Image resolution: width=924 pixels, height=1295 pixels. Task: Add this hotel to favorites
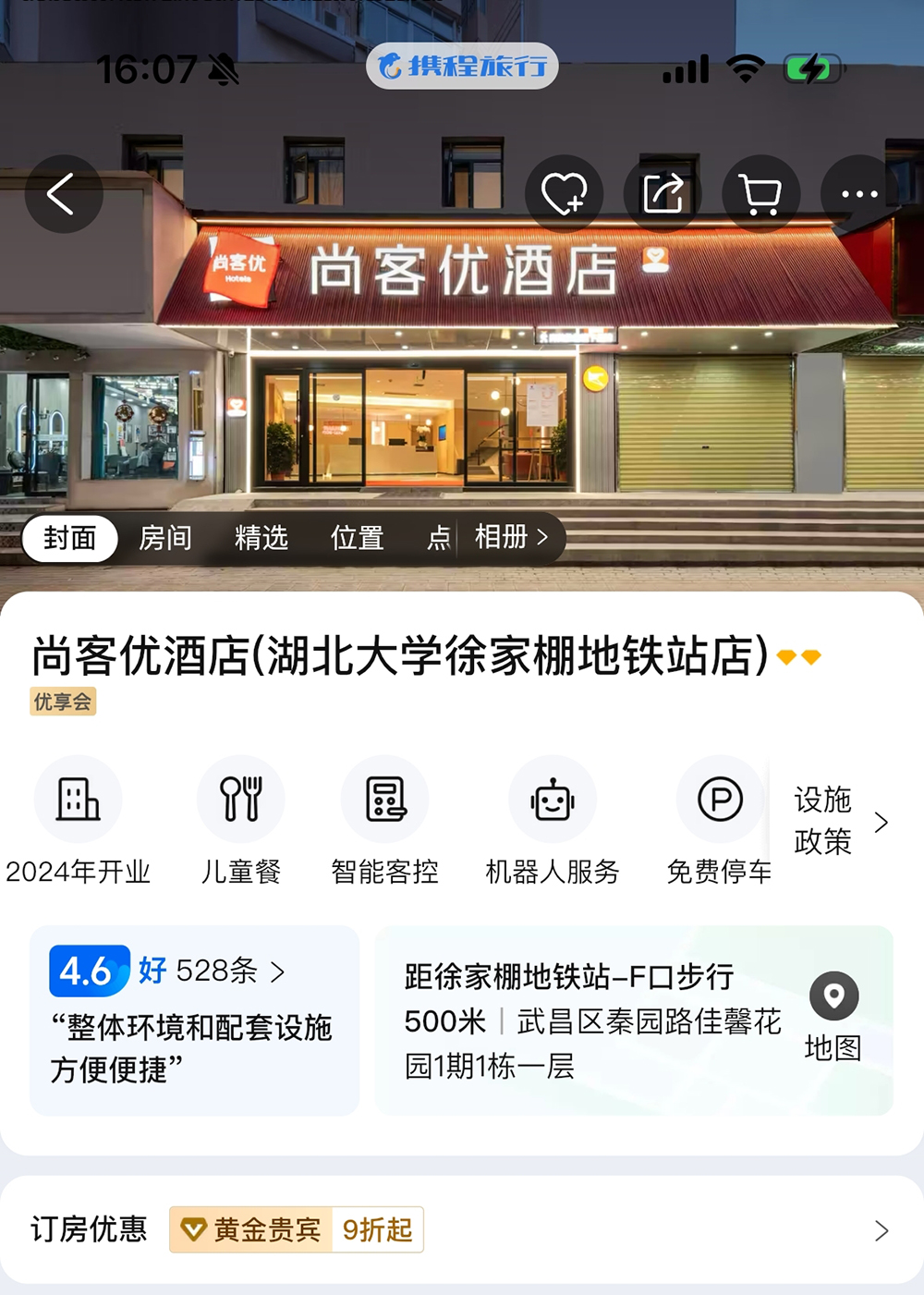564,194
